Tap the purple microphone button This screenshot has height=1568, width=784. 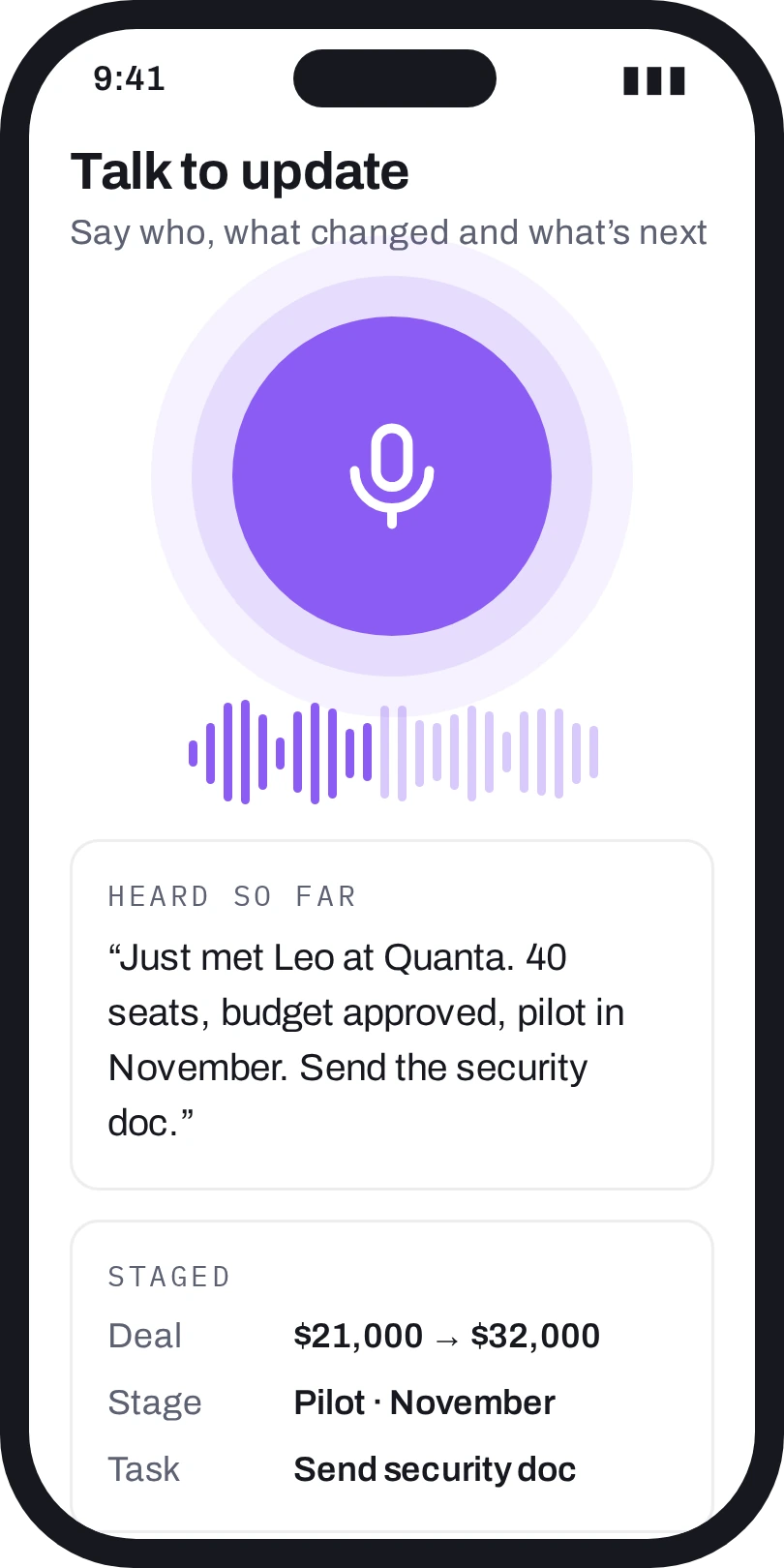coord(392,476)
